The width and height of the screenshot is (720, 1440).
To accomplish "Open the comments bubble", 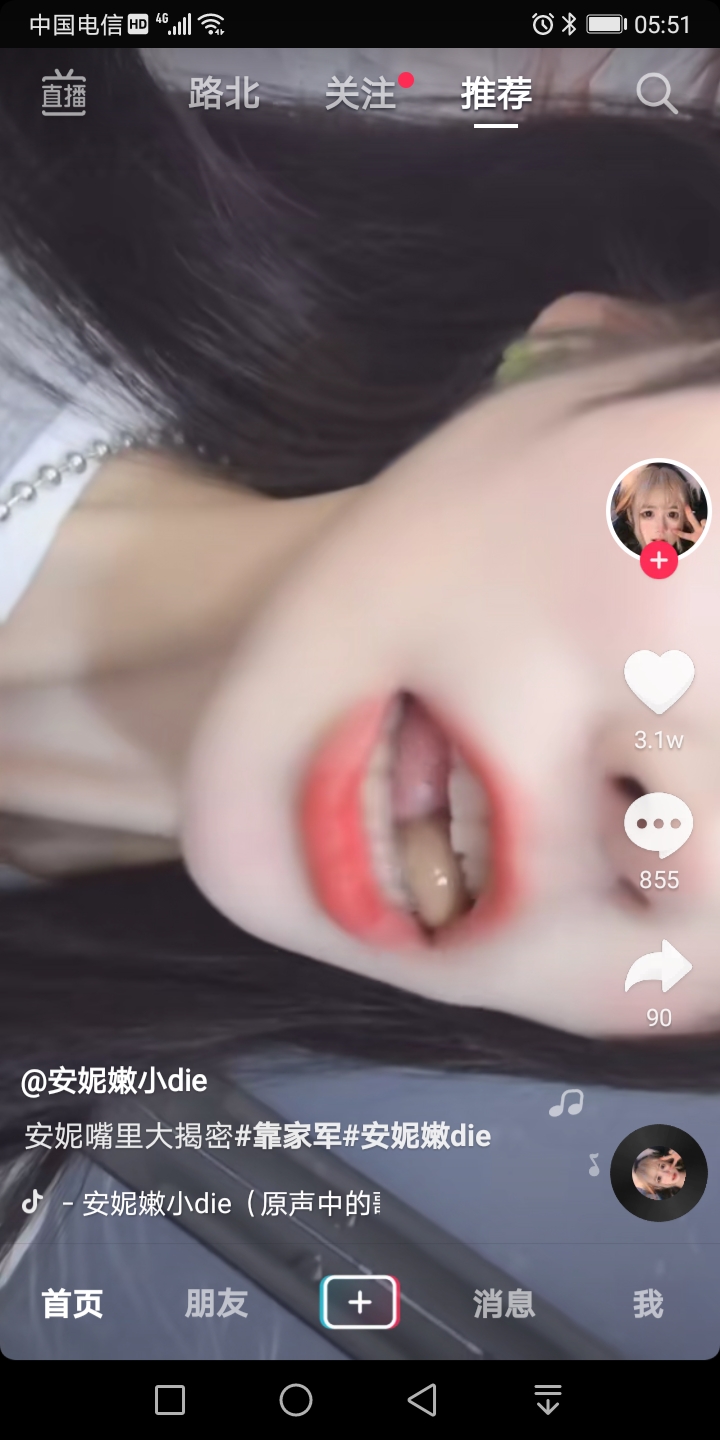I will pos(658,826).
